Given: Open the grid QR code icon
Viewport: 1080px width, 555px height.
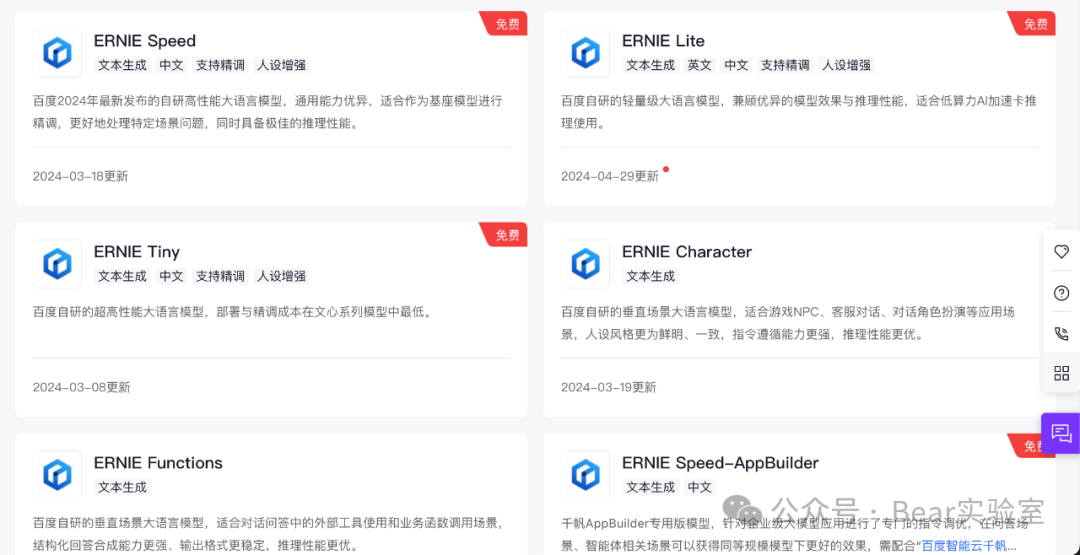Looking at the screenshot, I should click(x=1061, y=373).
